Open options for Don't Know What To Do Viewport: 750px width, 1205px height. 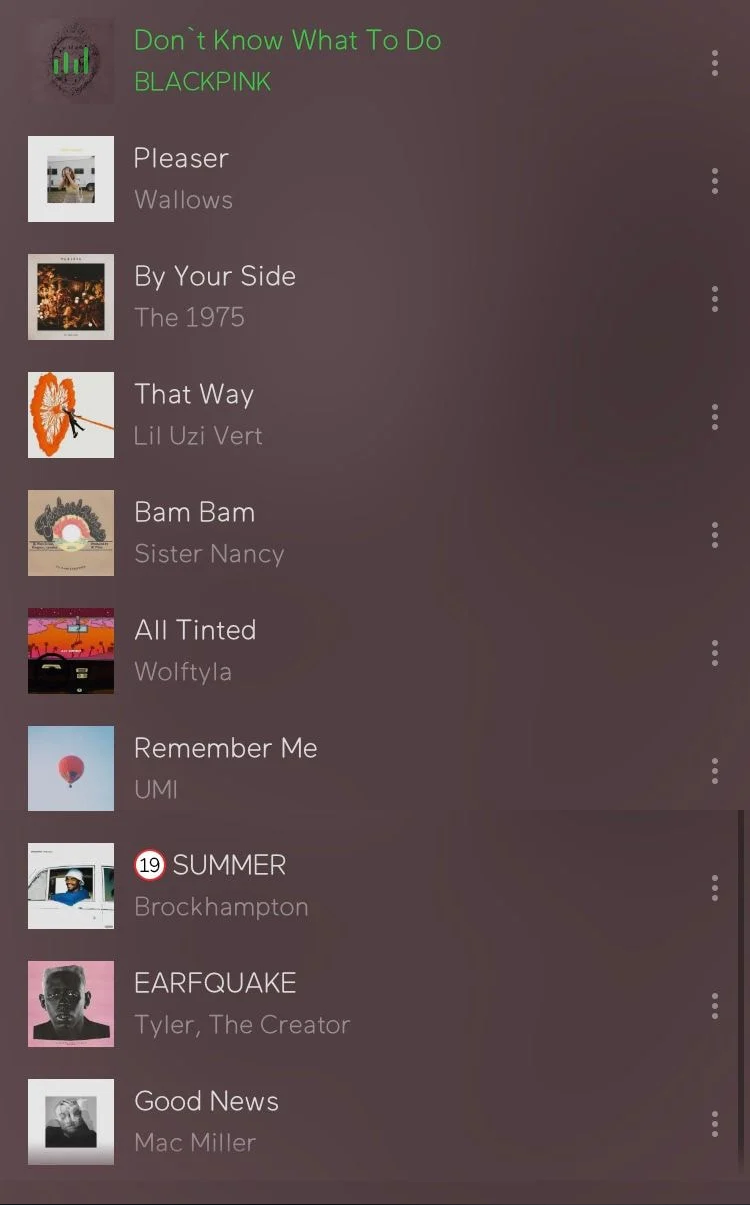click(714, 62)
